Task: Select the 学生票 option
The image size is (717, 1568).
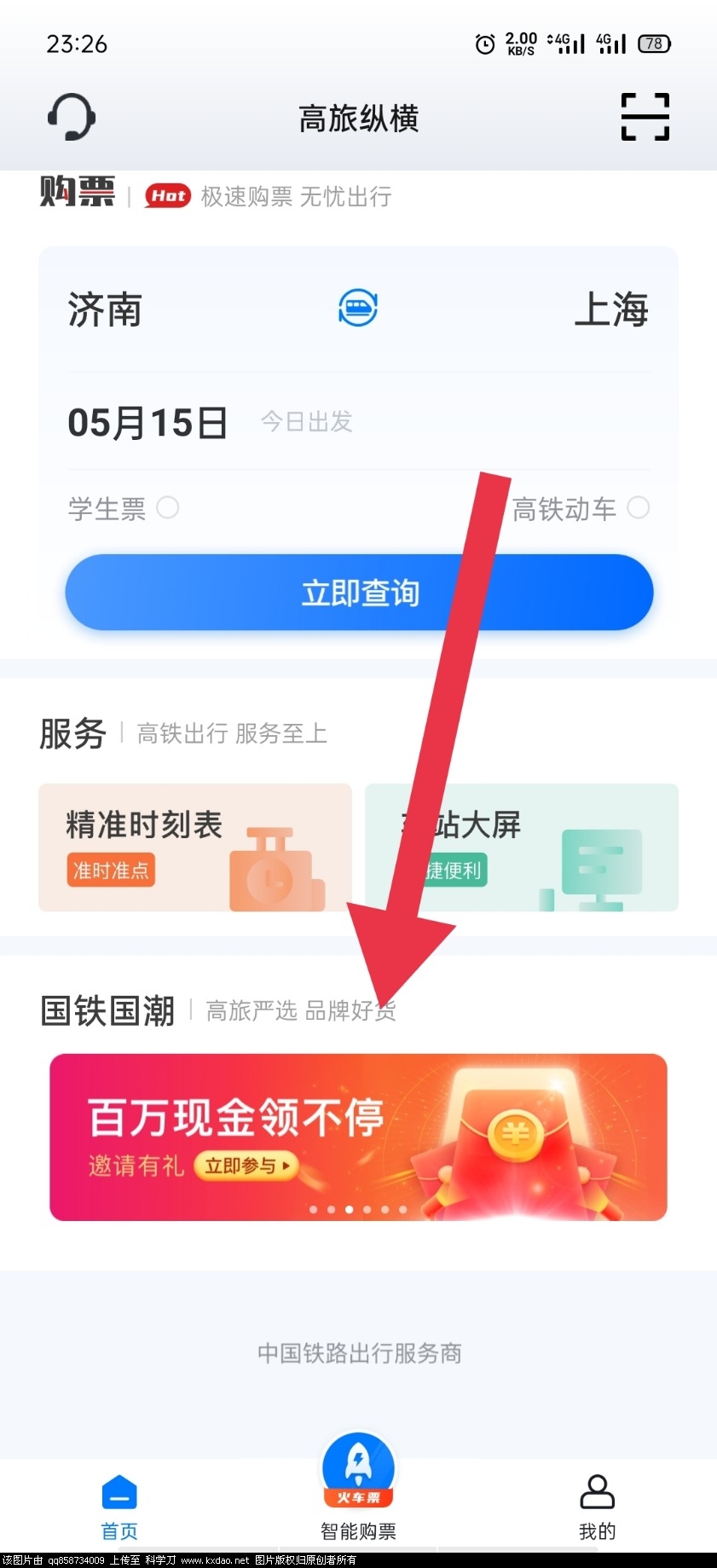Action: [167, 508]
